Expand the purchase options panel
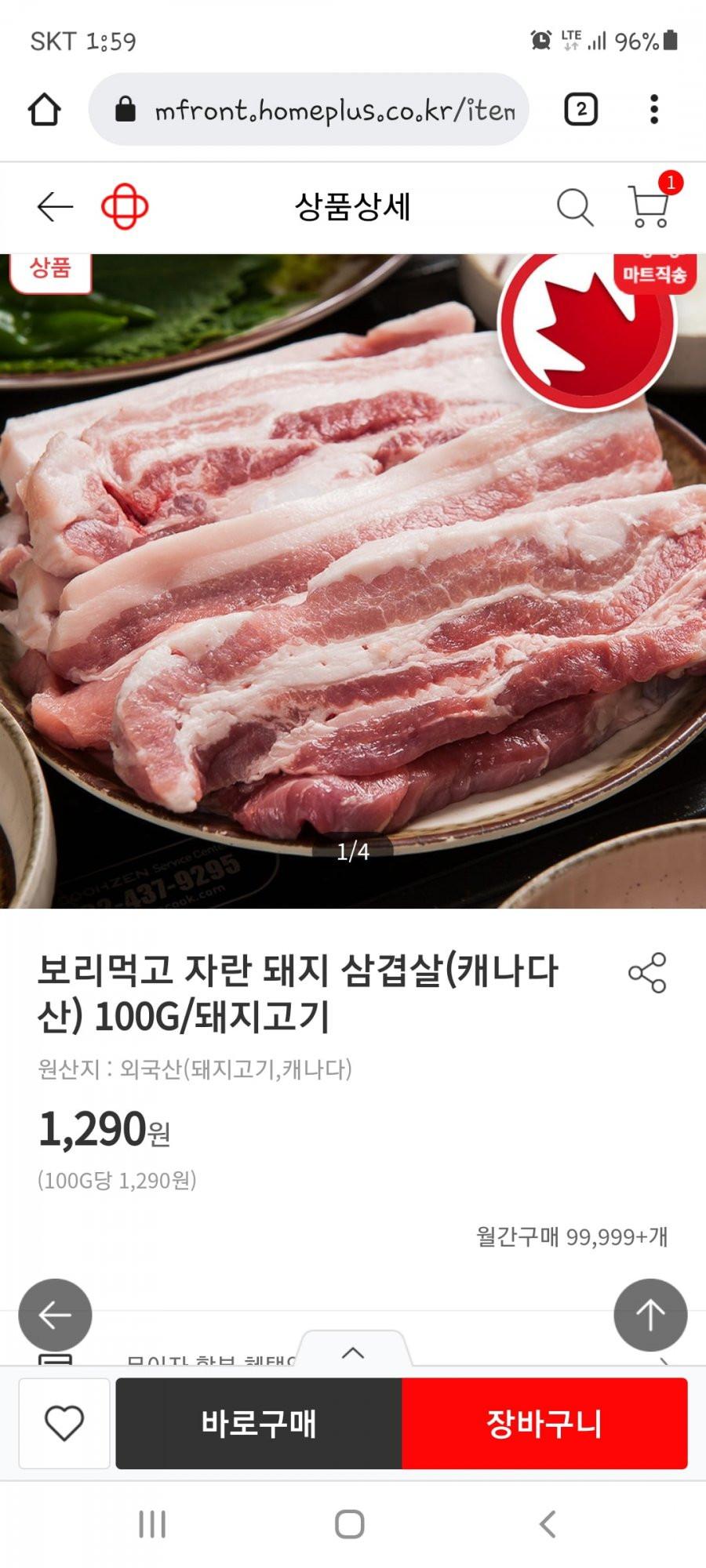 353,1352
